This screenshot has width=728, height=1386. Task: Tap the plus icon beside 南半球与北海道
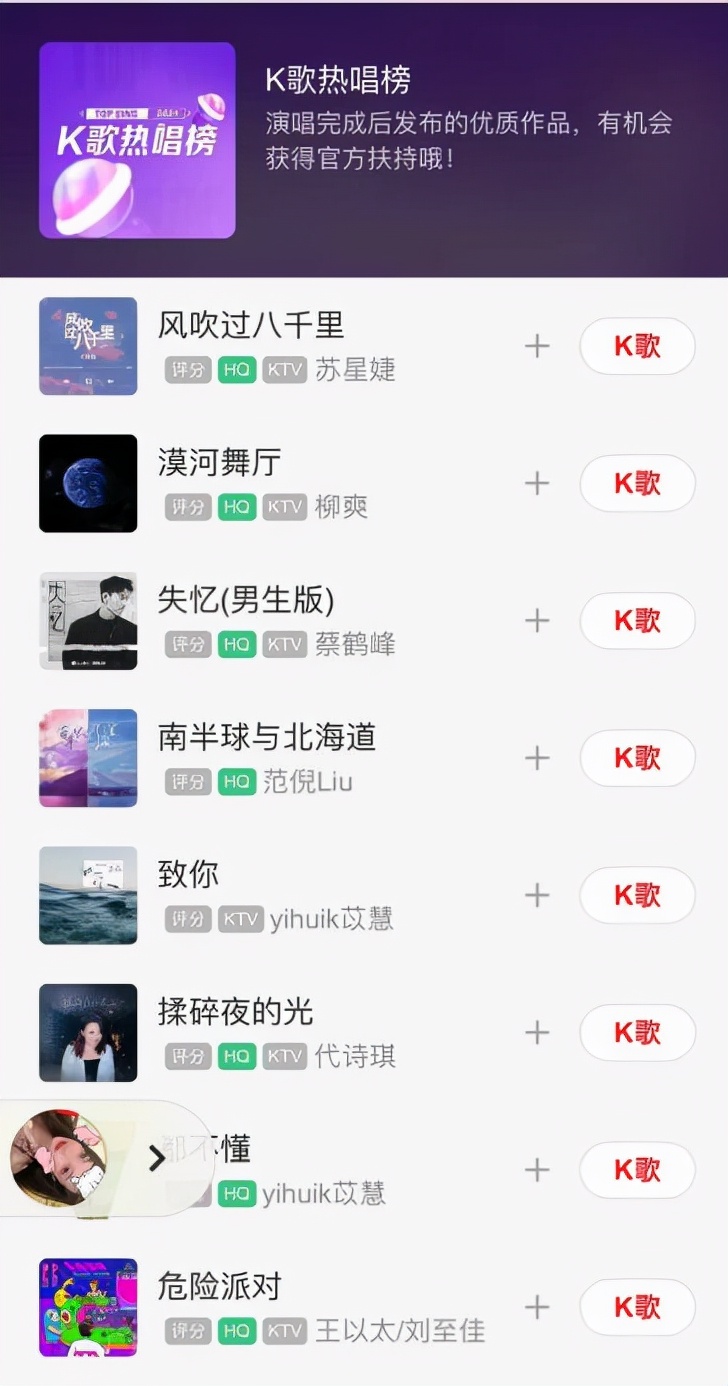[537, 757]
